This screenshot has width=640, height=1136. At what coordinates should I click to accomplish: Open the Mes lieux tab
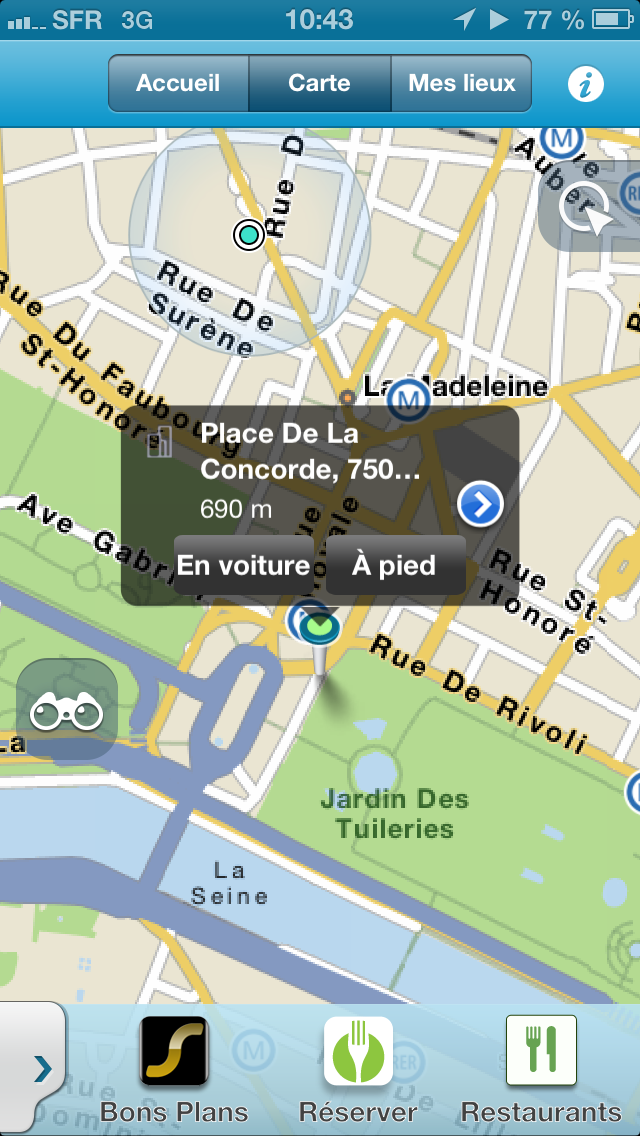(462, 83)
